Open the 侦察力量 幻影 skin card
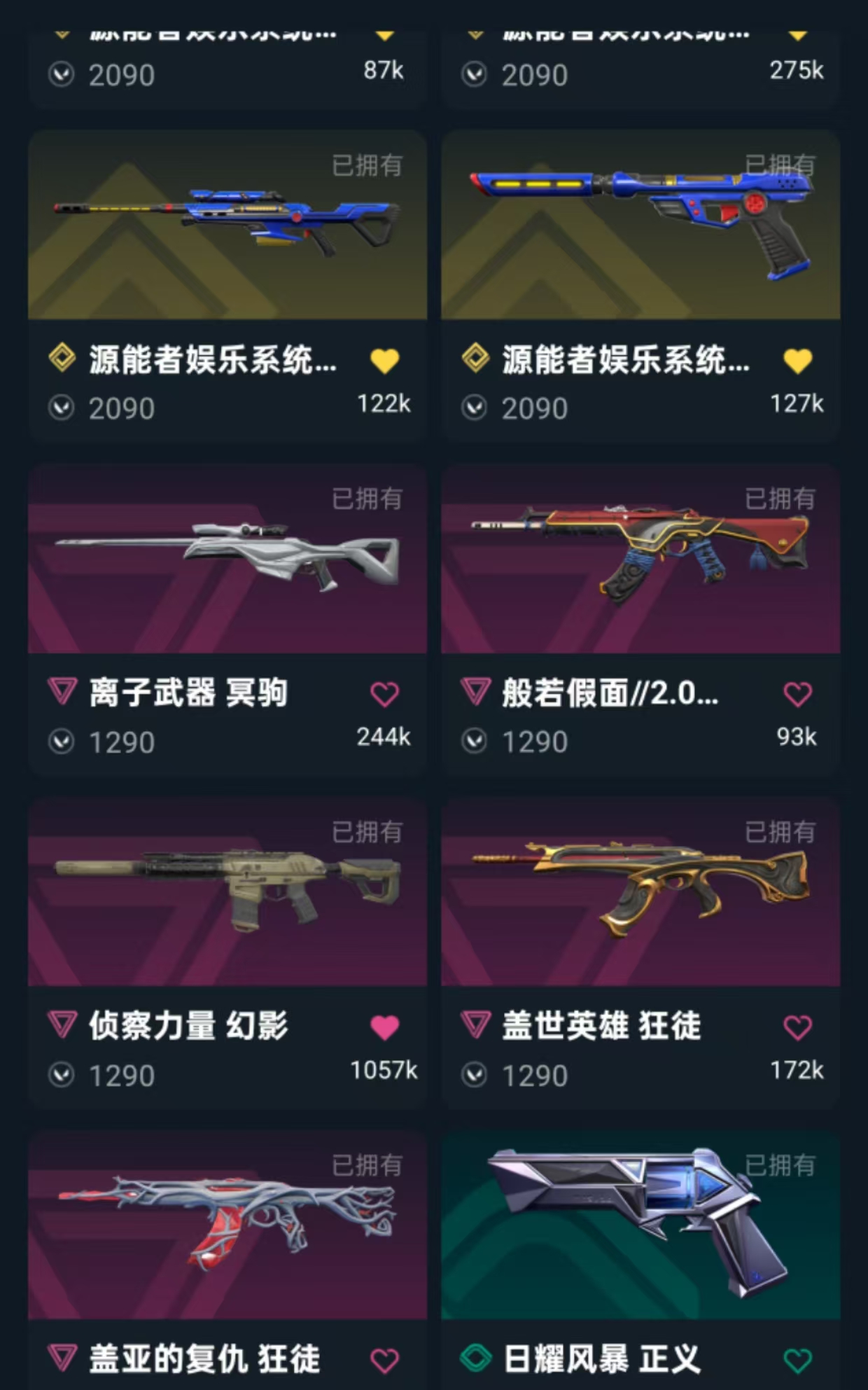868x1390 pixels. (227, 891)
